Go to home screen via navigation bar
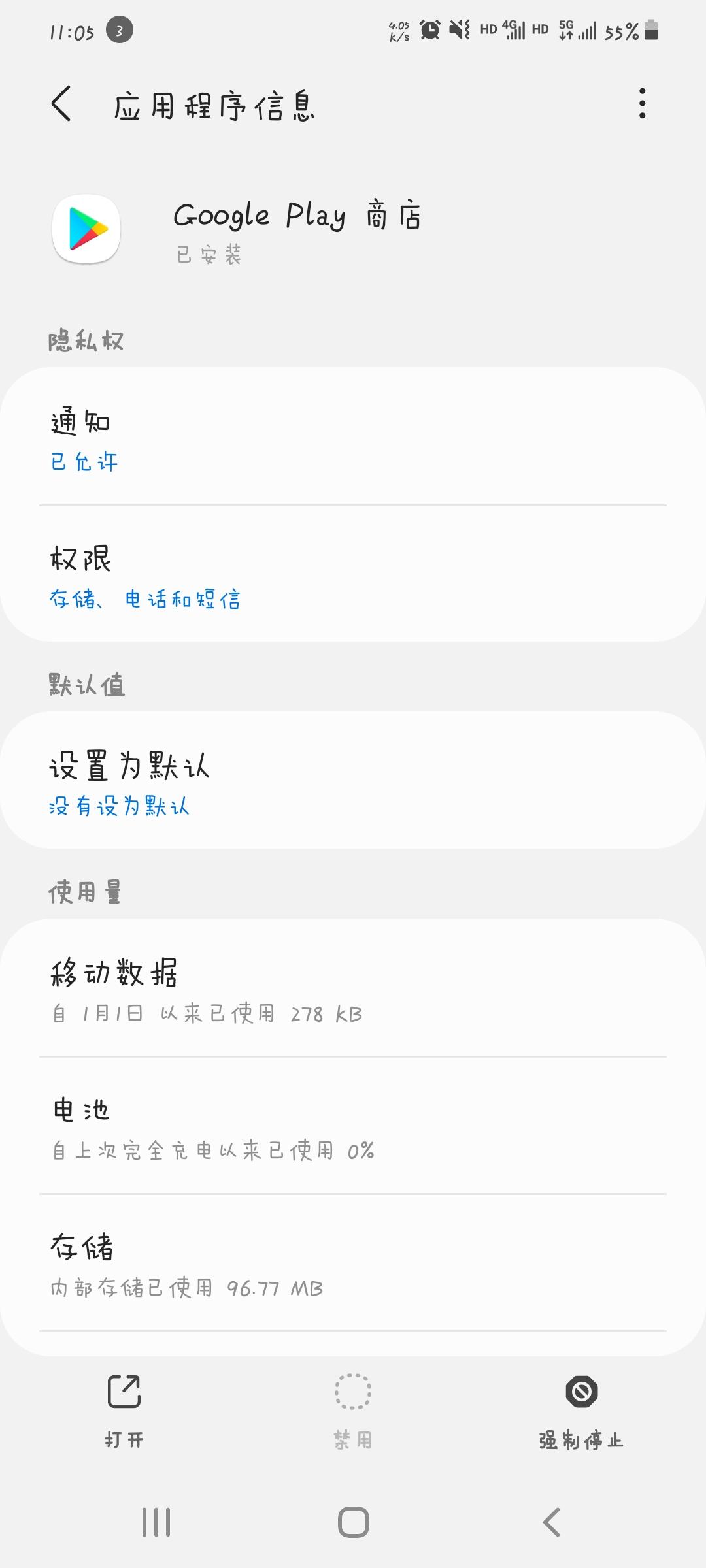The width and height of the screenshot is (706, 1568). pyautogui.click(x=353, y=1522)
